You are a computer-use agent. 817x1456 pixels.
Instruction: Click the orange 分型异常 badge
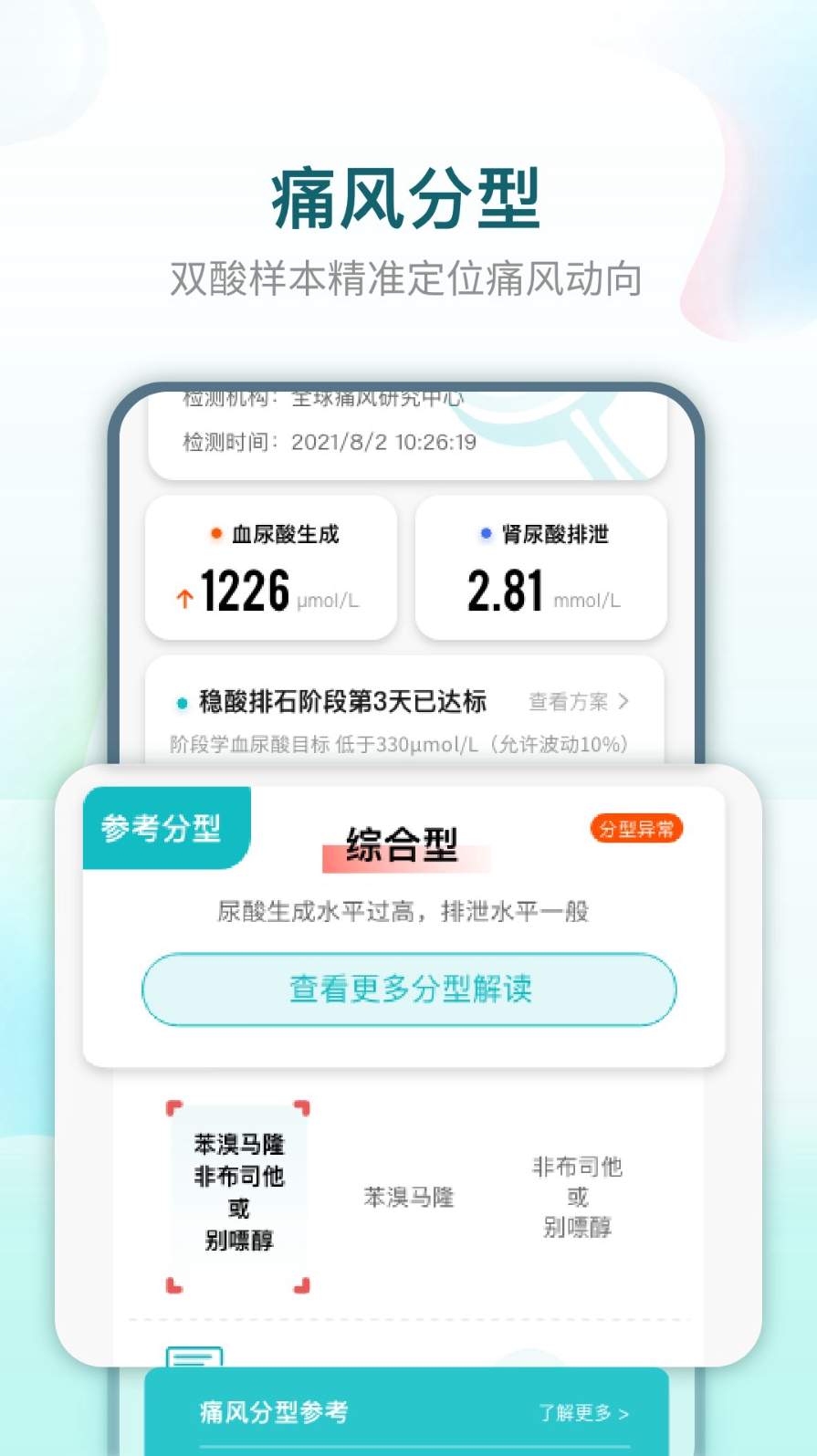pyautogui.click(x=636, y=828)
